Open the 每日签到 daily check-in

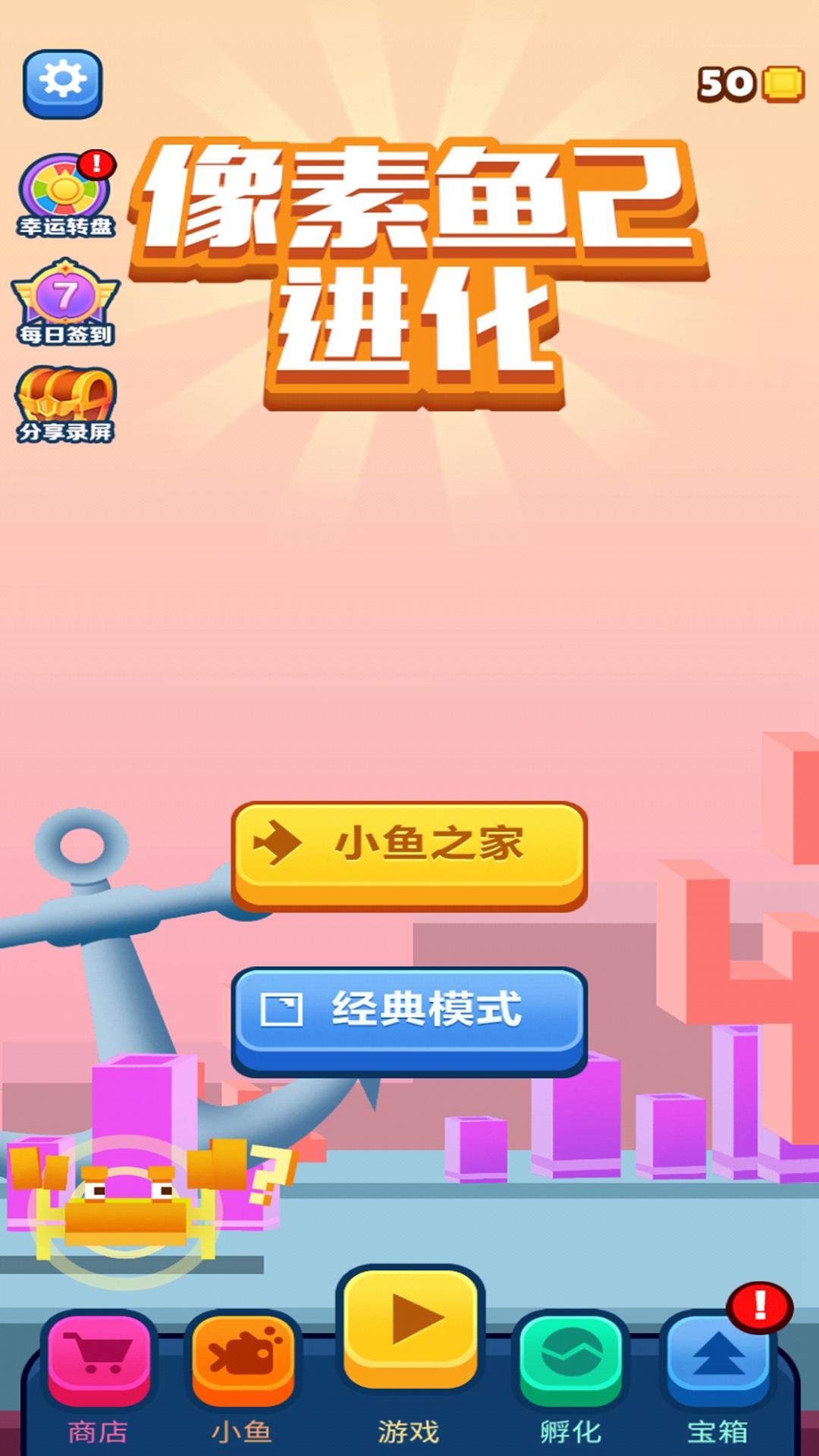pyautogui.click(x=66, y=303)
